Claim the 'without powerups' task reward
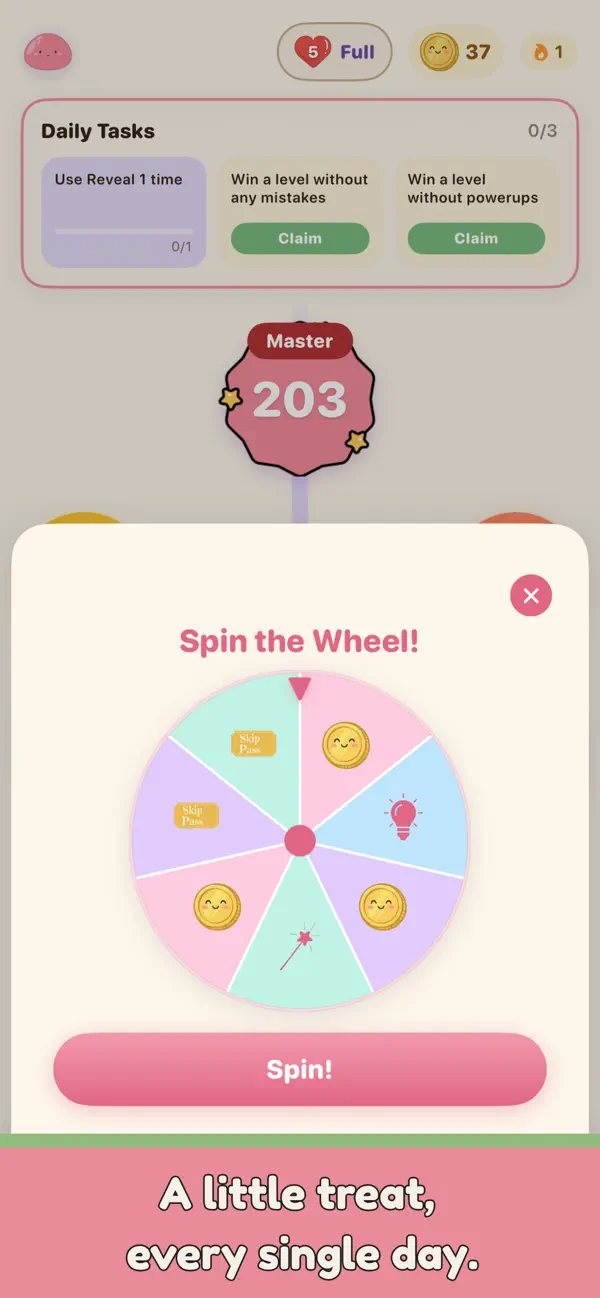Image resolution: width=600 pixels, height=1298 pixels. 476,238
